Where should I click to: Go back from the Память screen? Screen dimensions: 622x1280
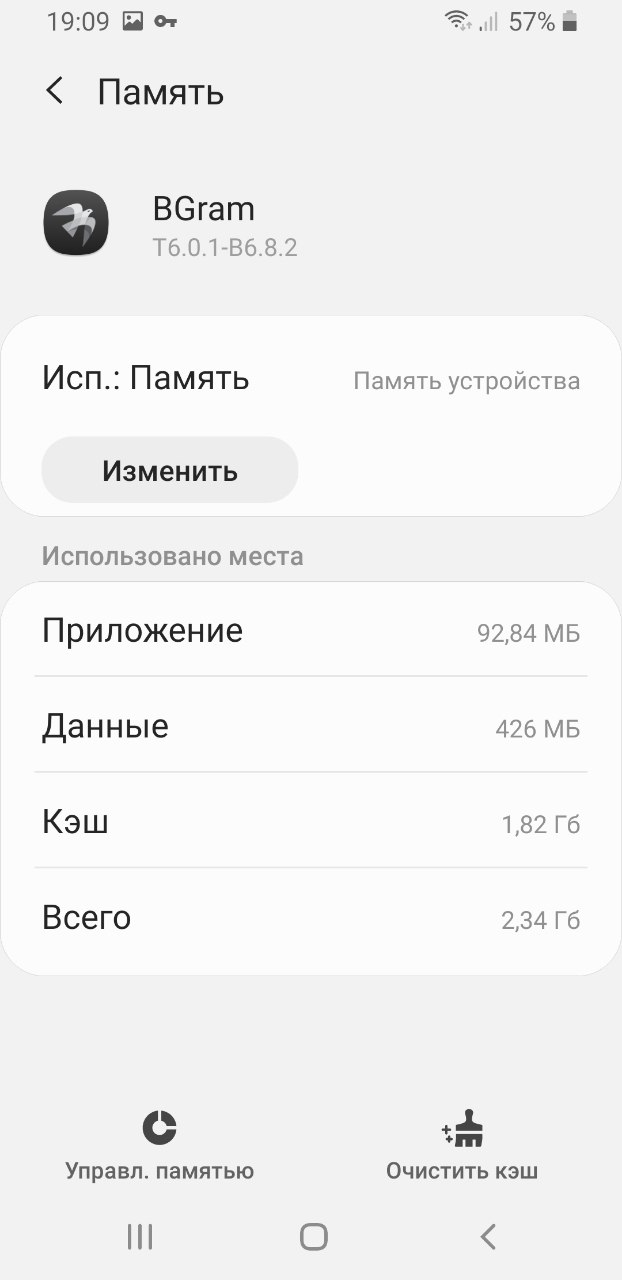(55, 92)
